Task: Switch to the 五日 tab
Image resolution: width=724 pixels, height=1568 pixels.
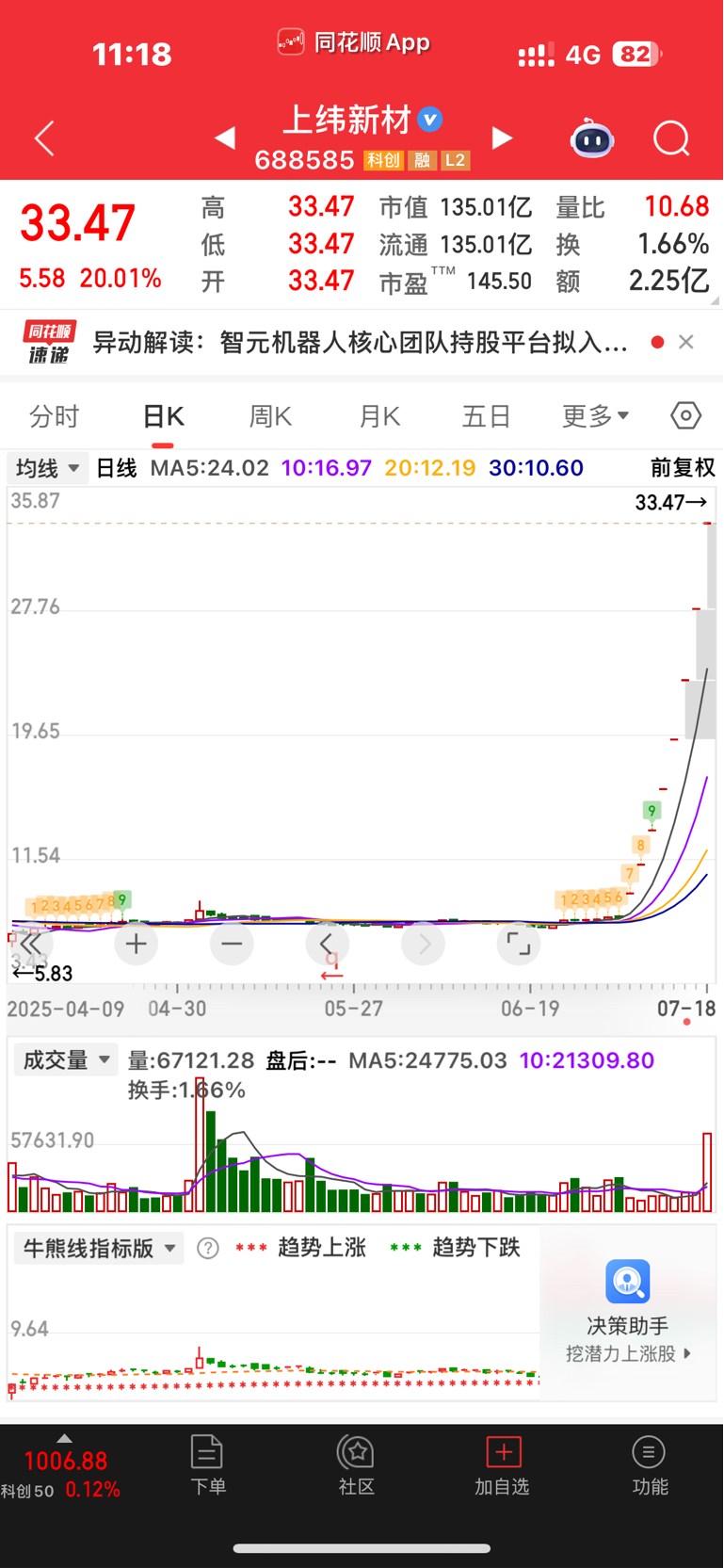Action: (x=487, y=415)
